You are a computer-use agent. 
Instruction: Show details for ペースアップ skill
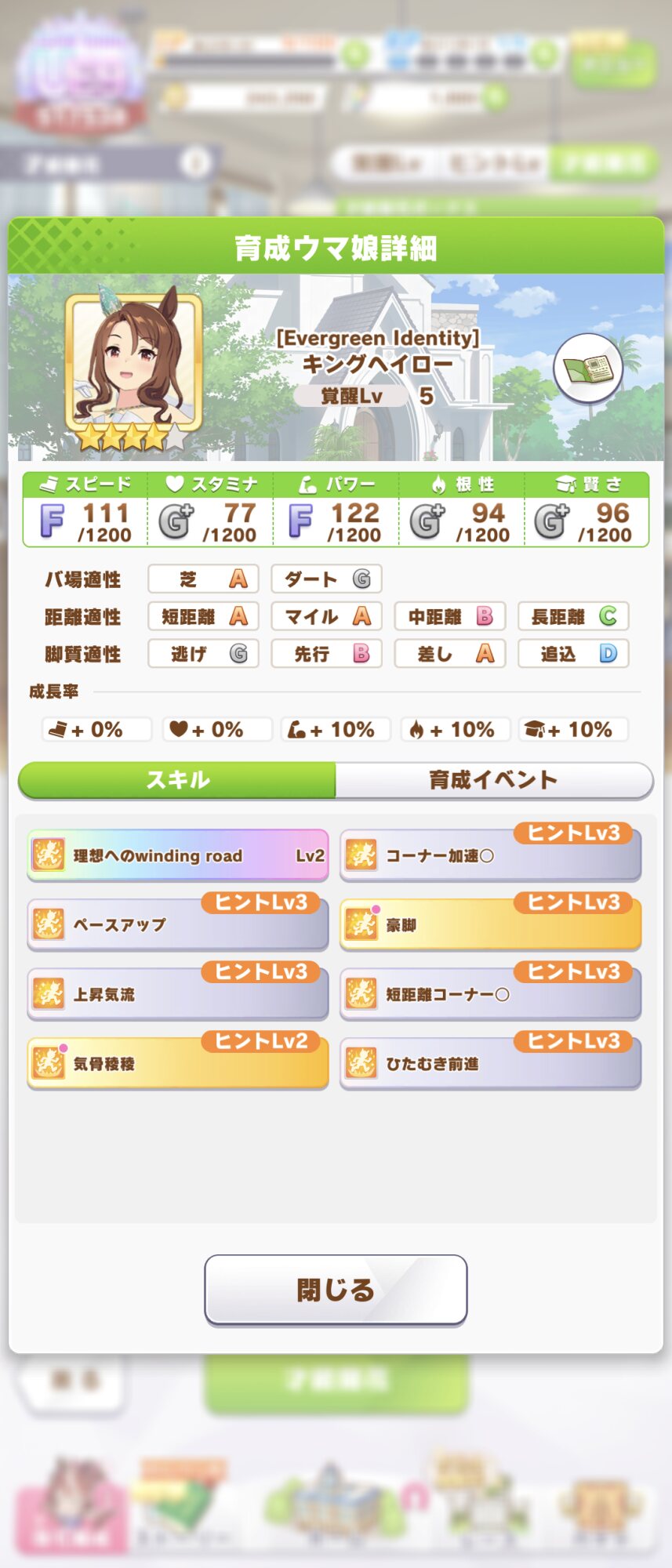[x=178, y=925]
